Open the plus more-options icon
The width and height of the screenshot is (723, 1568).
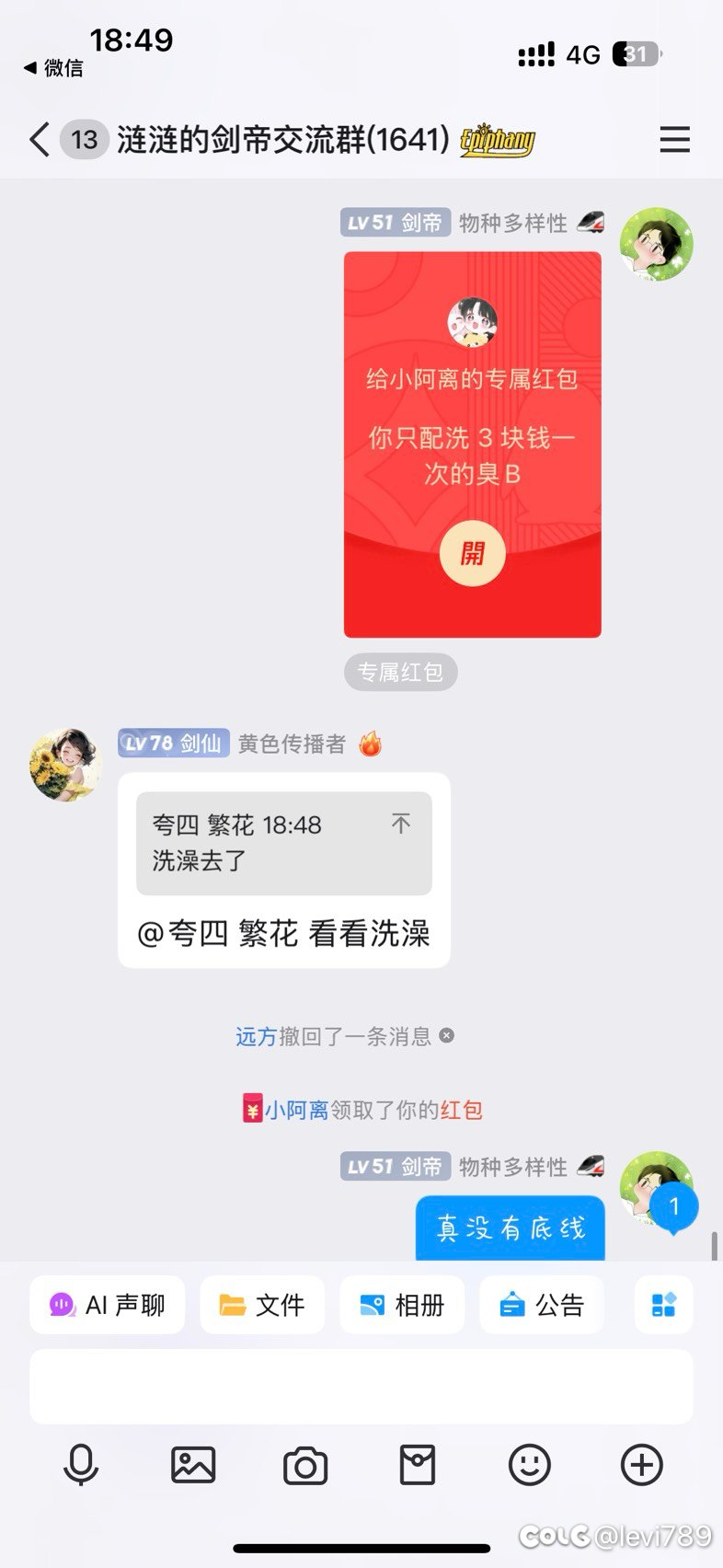[642, 1465]
